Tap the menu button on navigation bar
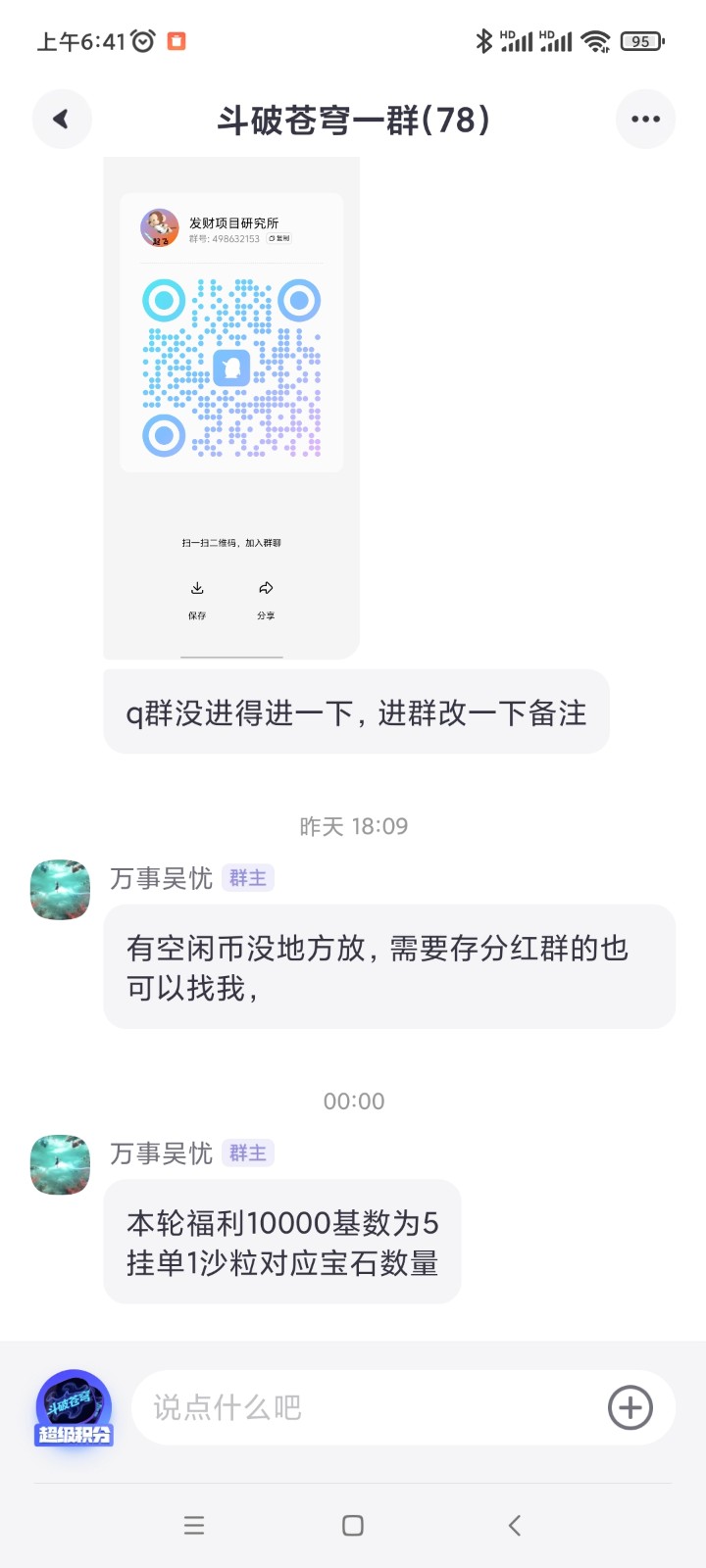The width and height of the screenshot is (706, 1568). pos(194,1525)
